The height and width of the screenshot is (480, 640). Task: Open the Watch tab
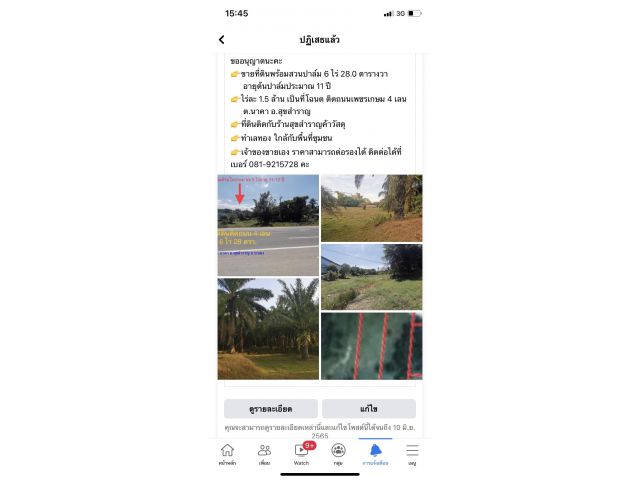301,454
